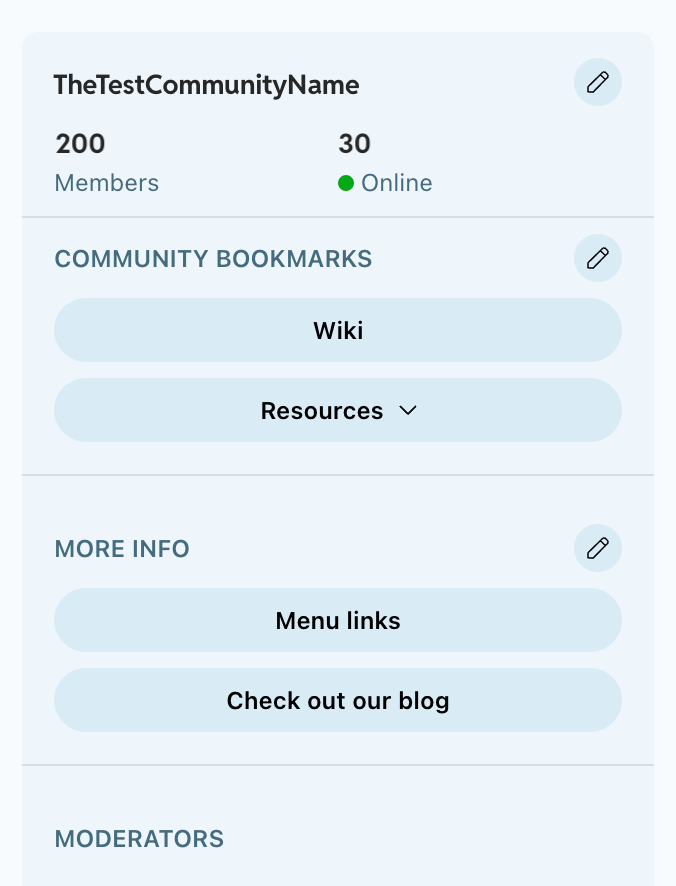Open the Wiki bookmark
The image size is (676, 886).
pyautogui.click(x=338, y=330)
